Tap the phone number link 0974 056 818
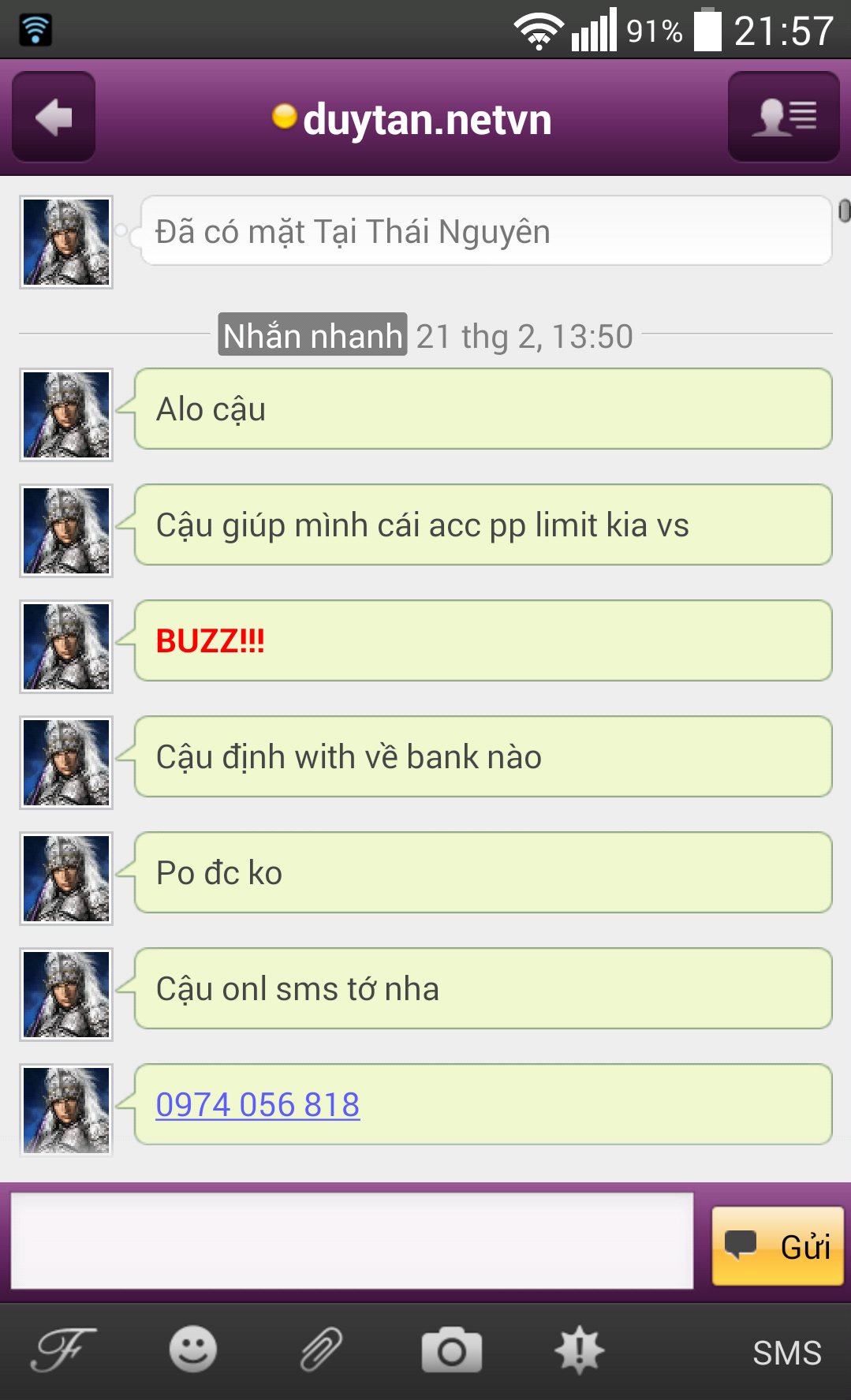This screenshot has height=1400, width=851. point(258,1104)
